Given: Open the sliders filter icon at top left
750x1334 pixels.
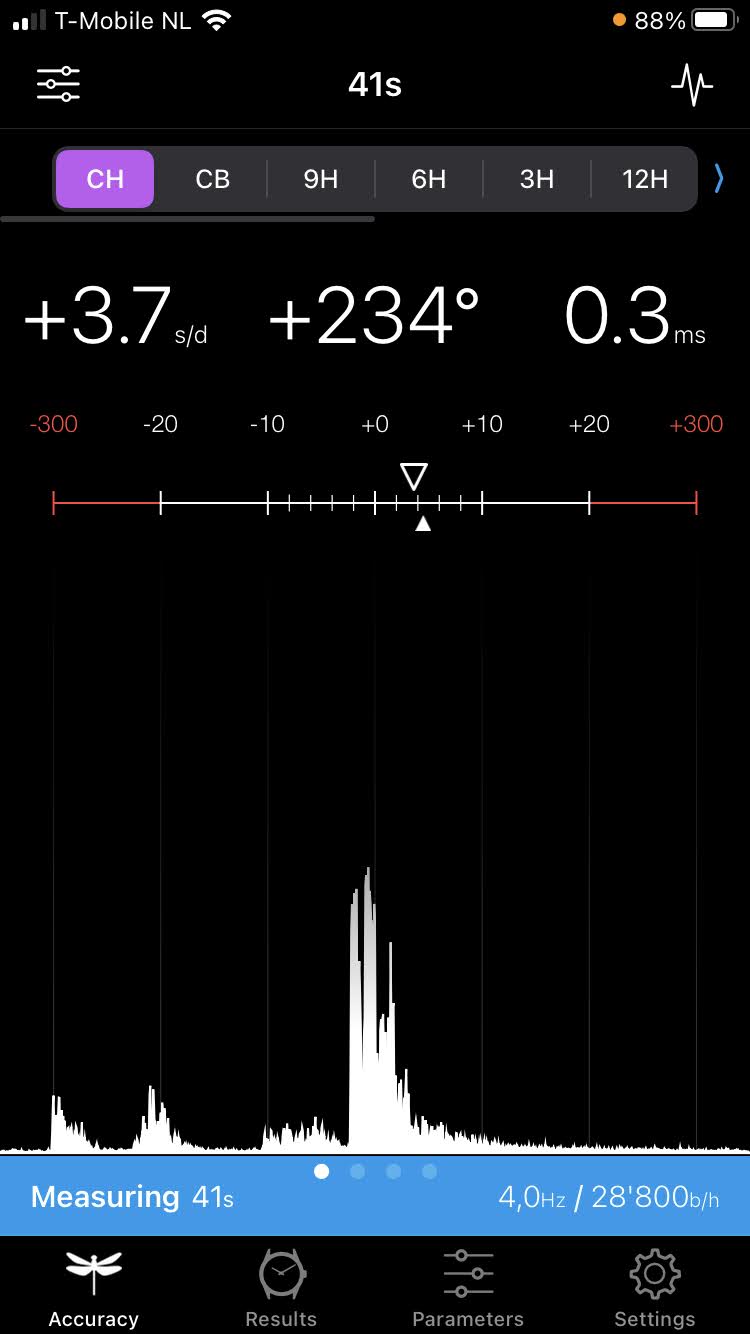Looking at the screenshot, I should (59, 84).
